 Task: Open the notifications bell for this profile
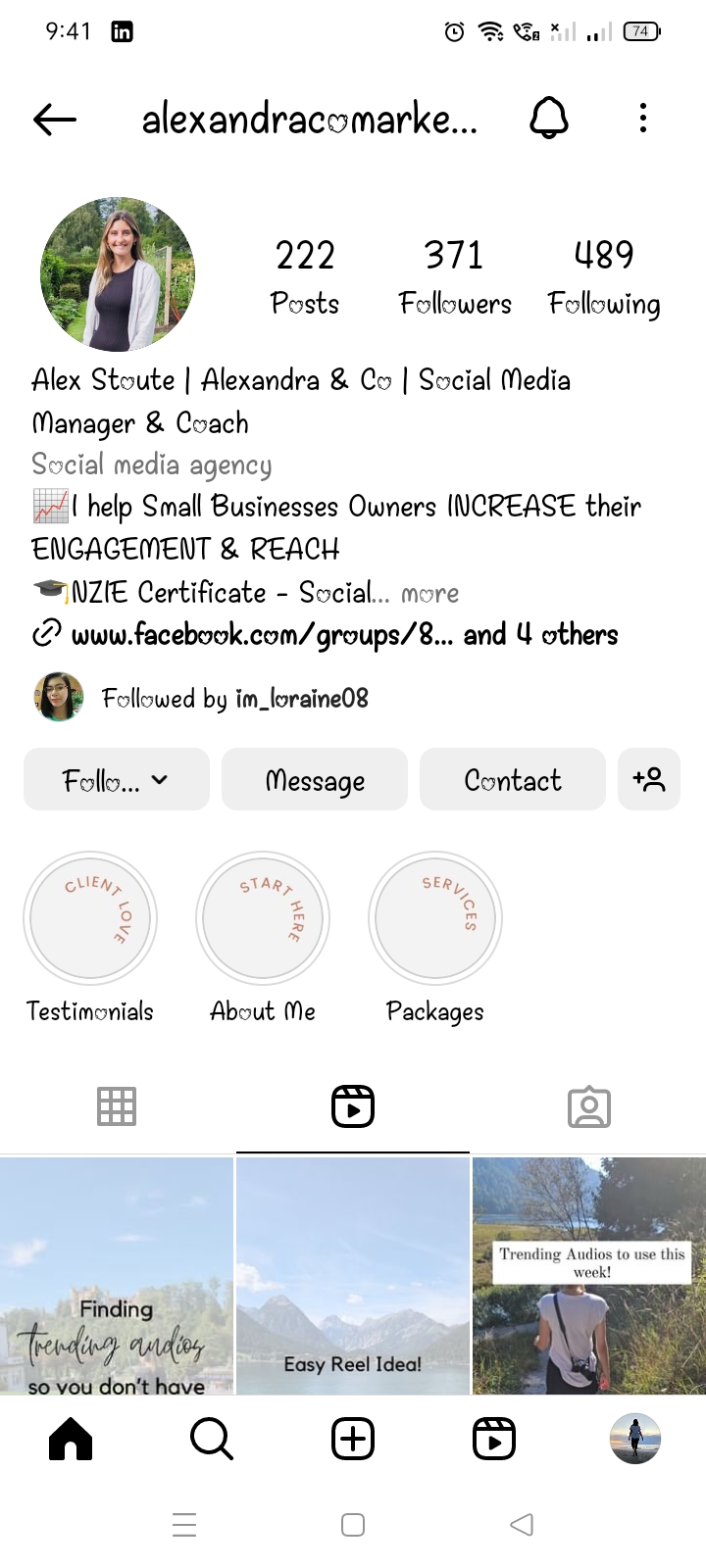549,120
